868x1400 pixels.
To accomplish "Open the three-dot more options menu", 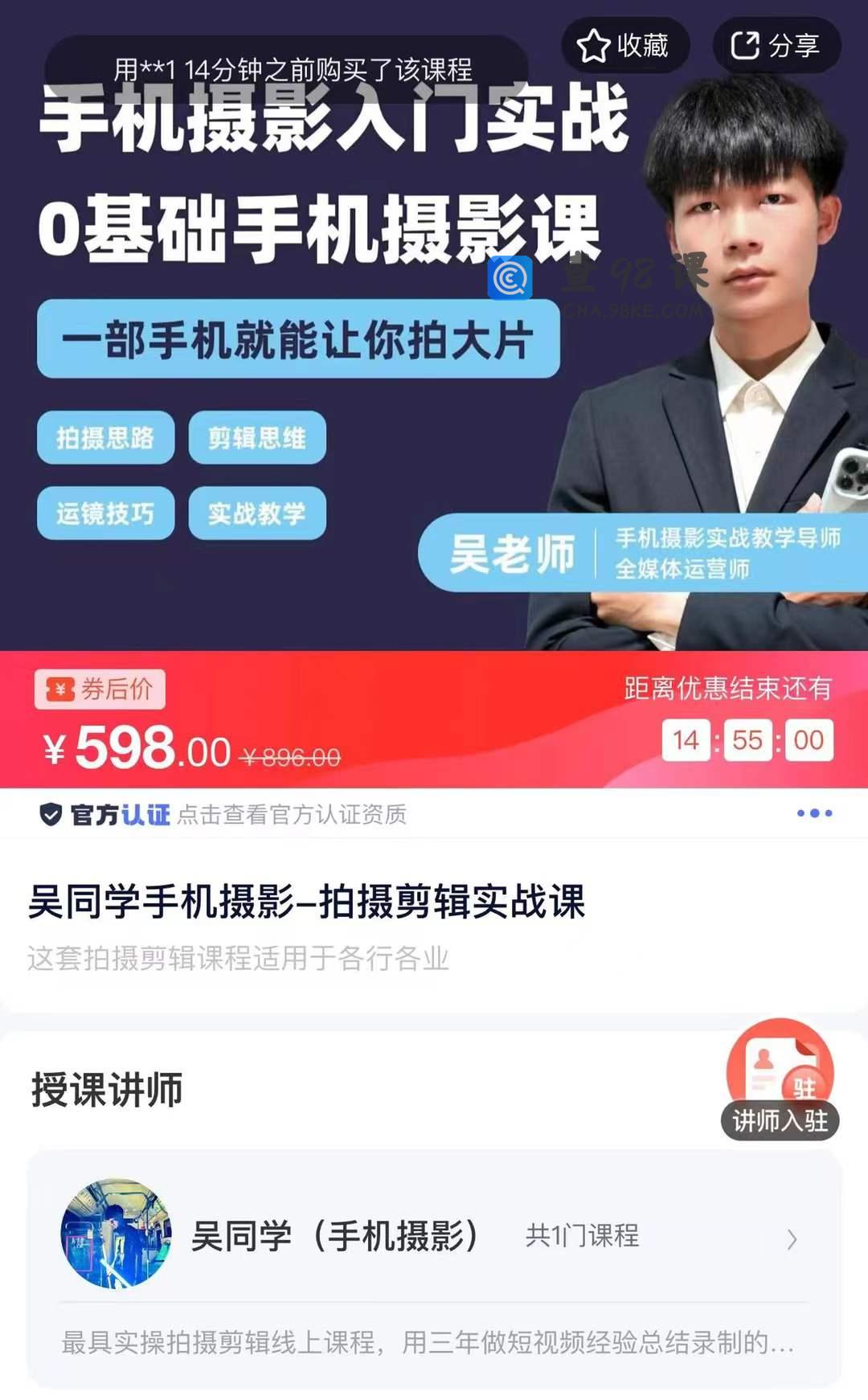I will tap(814, 813).
